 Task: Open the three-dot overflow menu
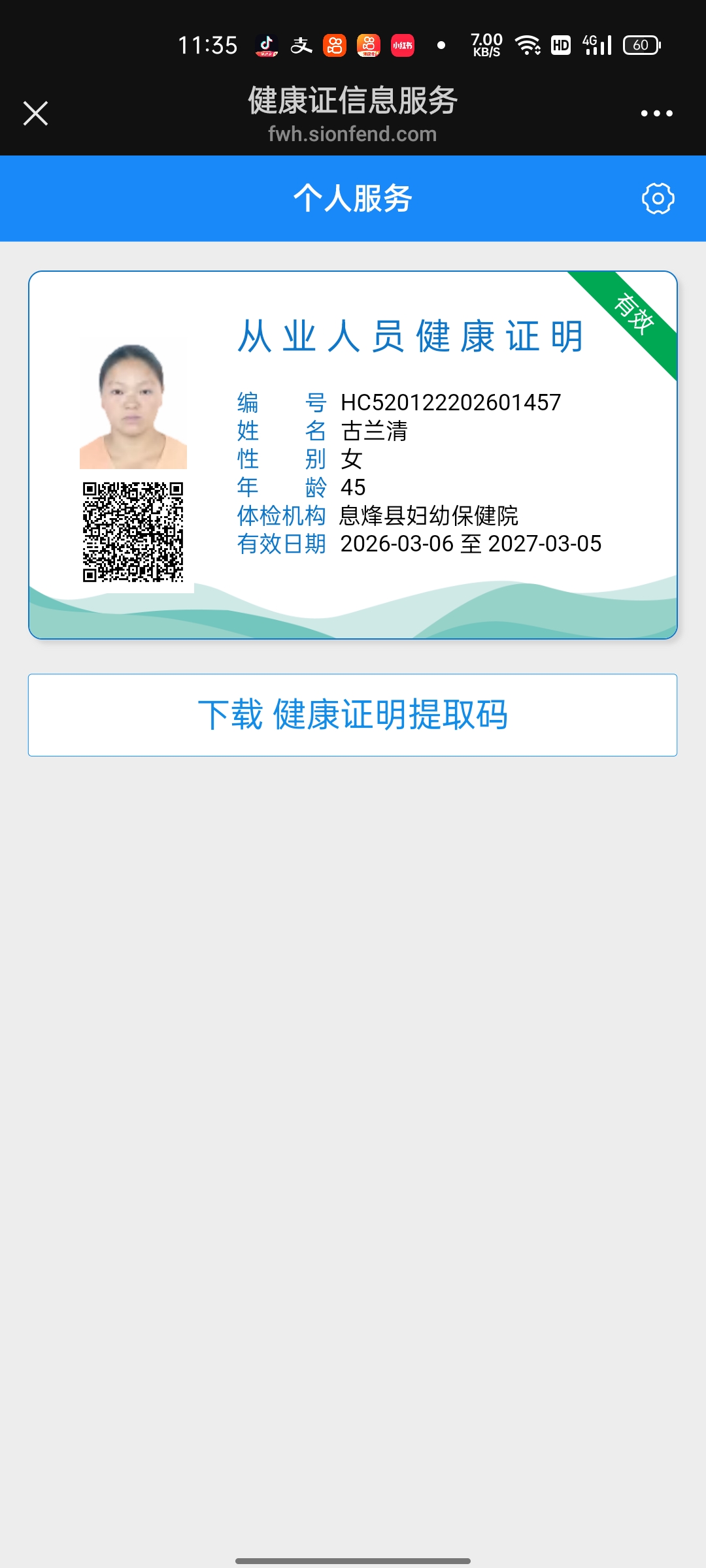pos(656,113)
